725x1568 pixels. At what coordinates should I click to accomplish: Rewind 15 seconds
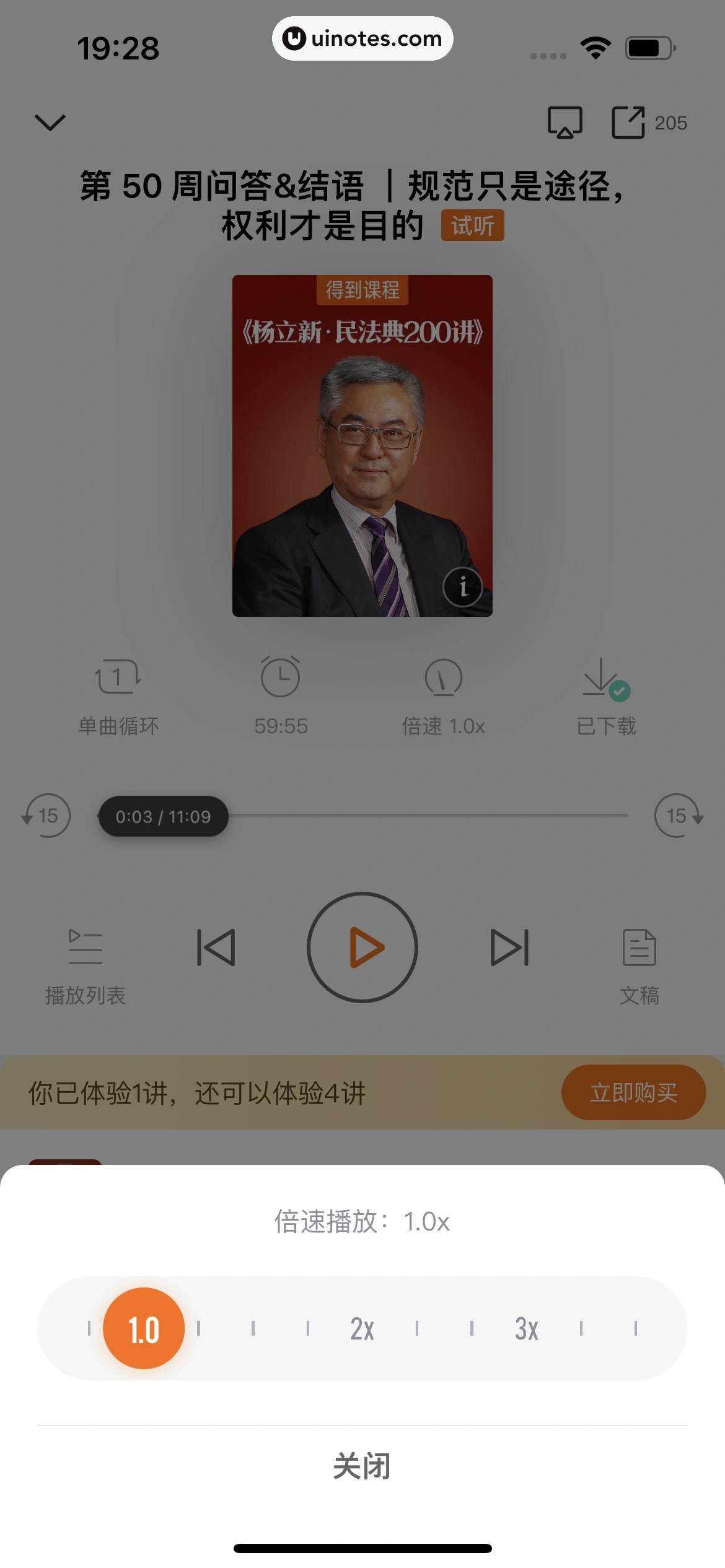[x=46, y=816]
